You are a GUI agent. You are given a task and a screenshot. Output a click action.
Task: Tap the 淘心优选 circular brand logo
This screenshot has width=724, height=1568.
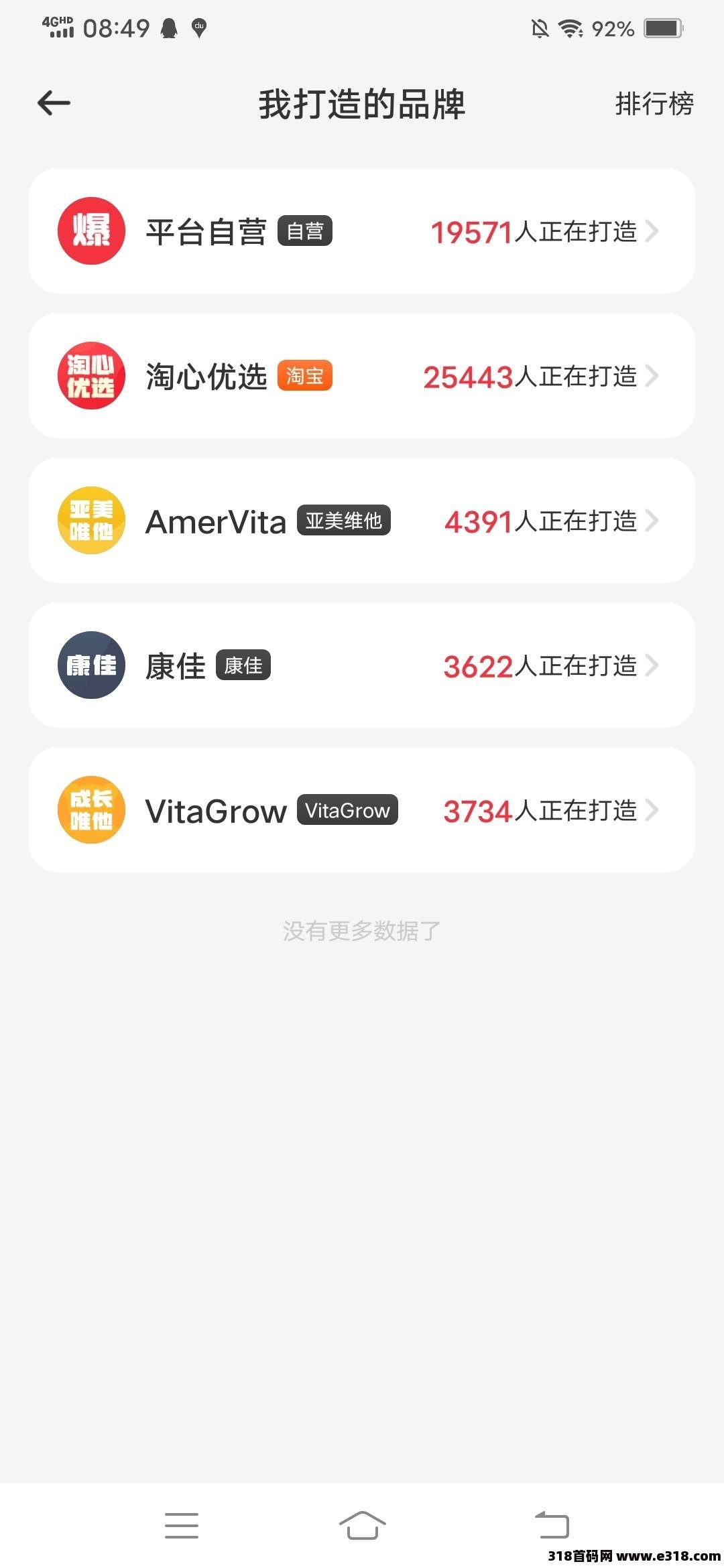tap(91, 376)
